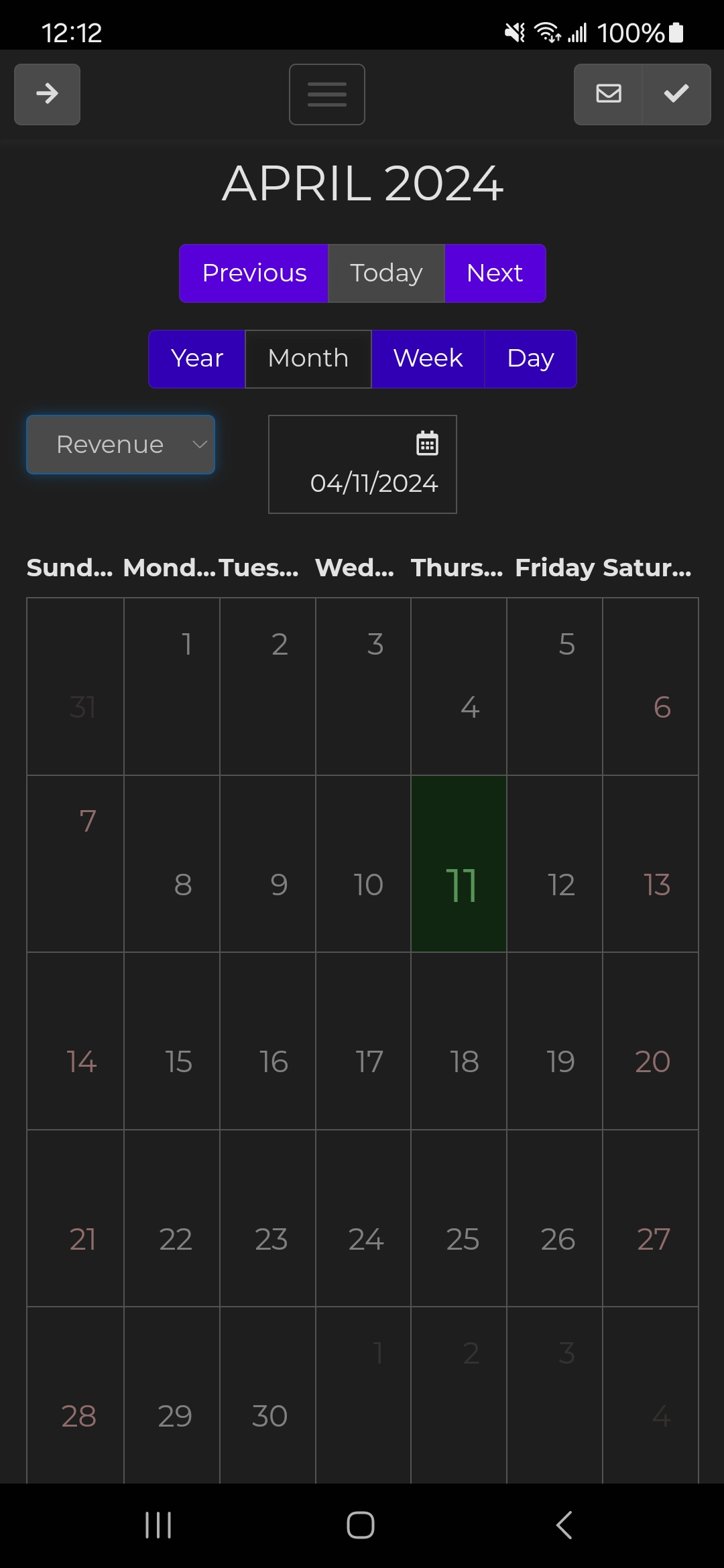This screenshot has width=724, height=1568.
Task: Open the envelope messages icon
Action: pyautogui.click(x=608, y=94)
